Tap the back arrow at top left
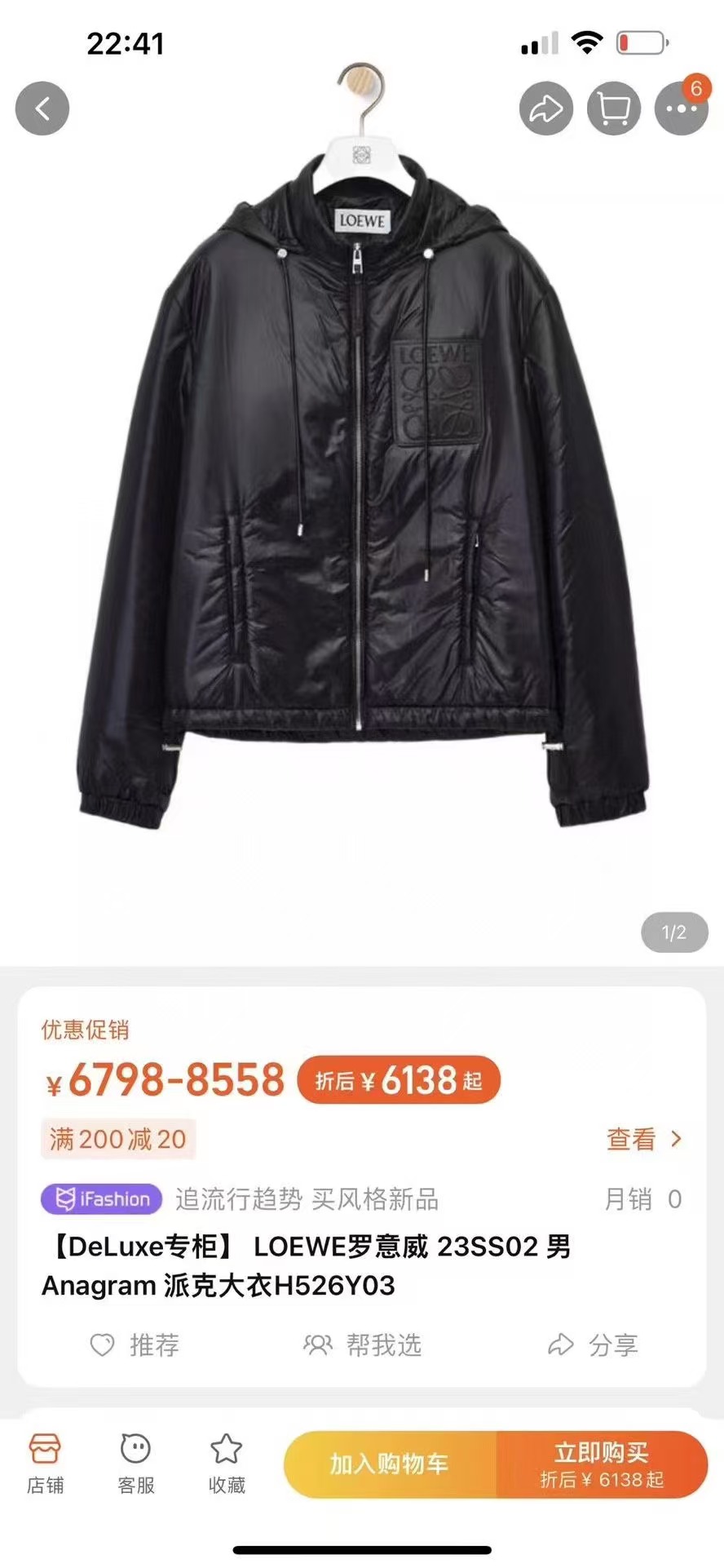This screenshot has height=1568, width=724. pos(42,107)
